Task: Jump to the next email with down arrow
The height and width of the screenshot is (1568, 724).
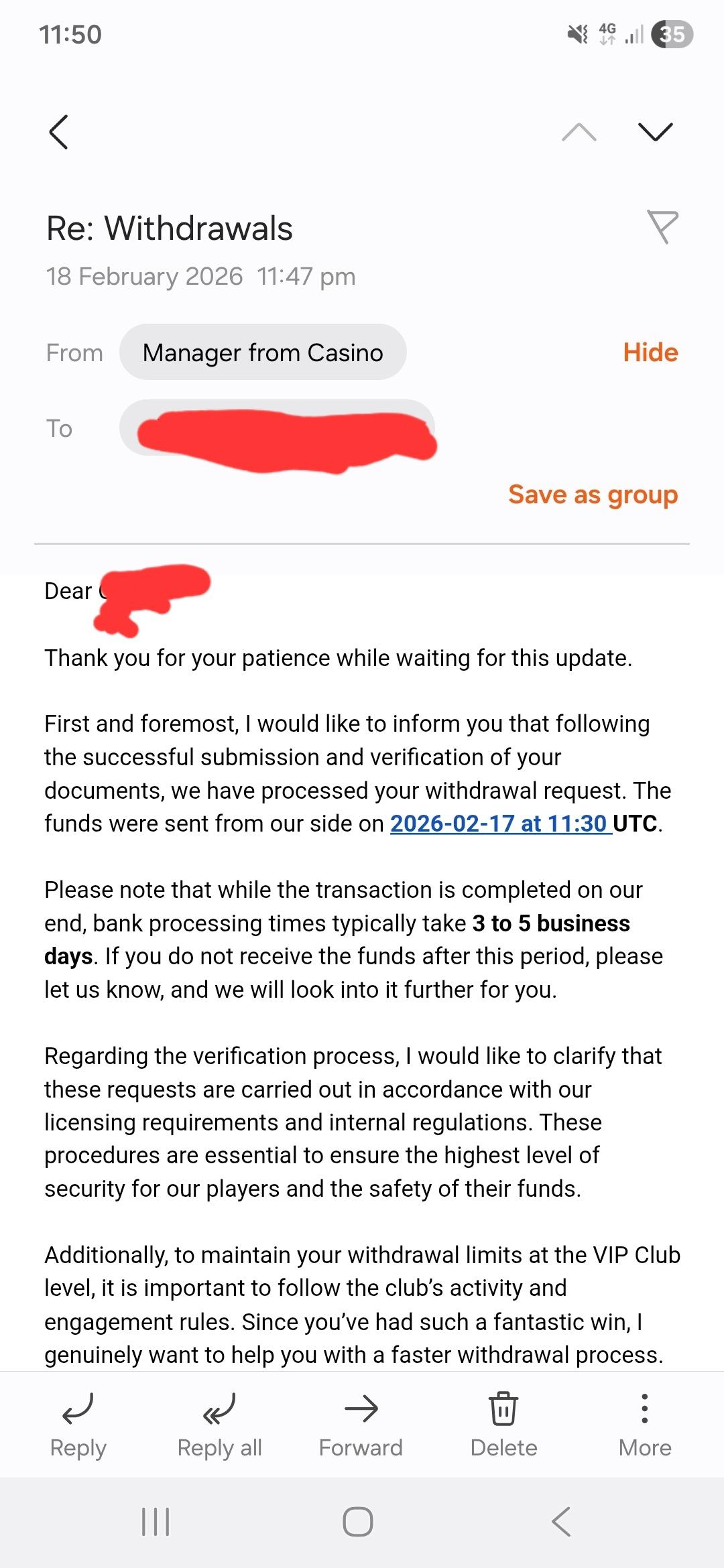Action: point(655,132)
